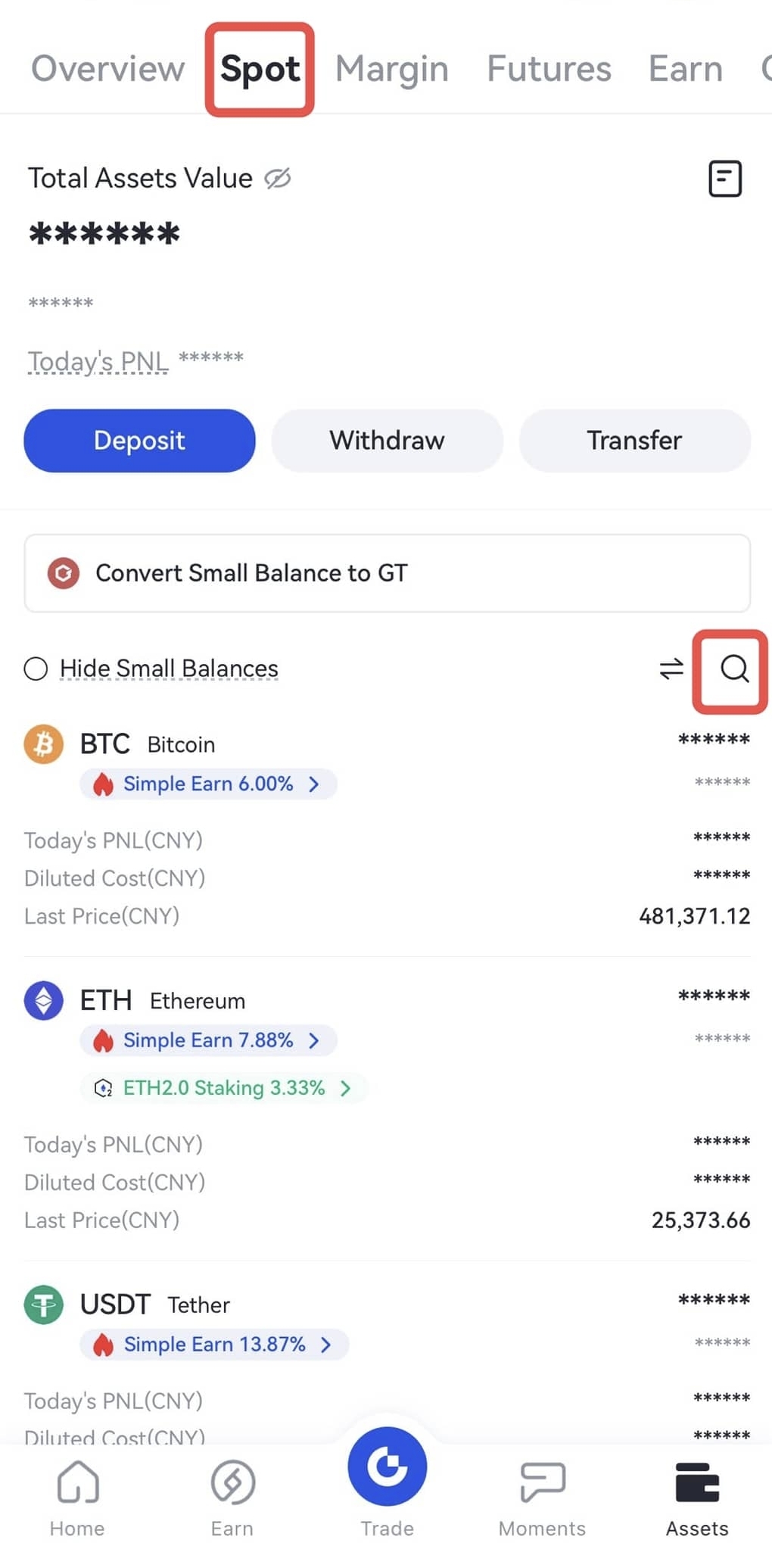
Task: Open USDT Simple Earn 13.87% offer
Action: click(x=214, y=1345)
